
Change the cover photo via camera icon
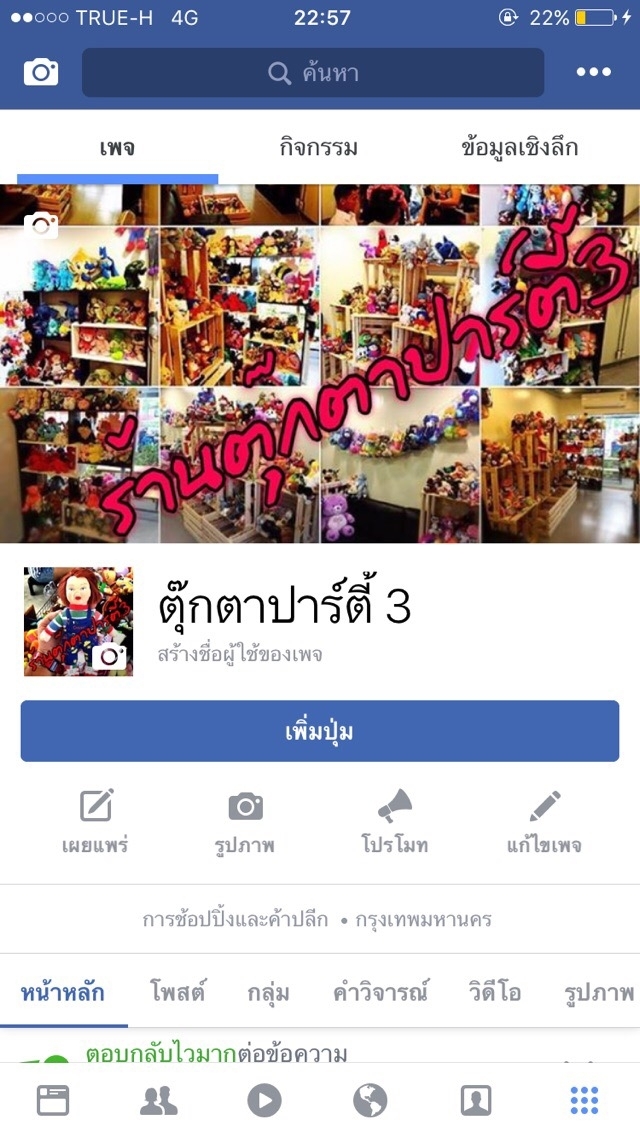click(x=41, y=224)
